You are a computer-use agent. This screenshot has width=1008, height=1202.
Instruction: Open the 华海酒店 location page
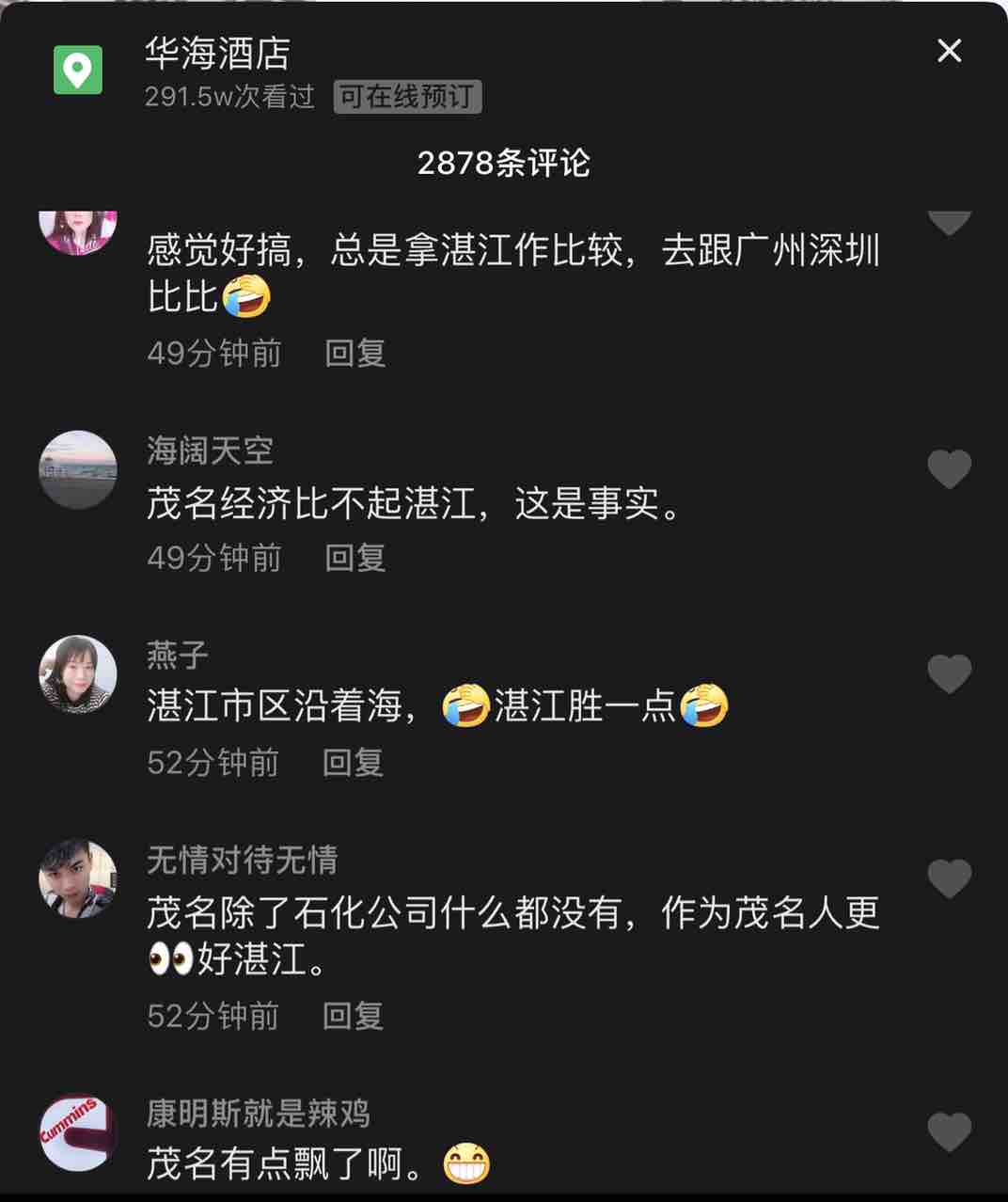pyautogui.click(x=217, y=54)
